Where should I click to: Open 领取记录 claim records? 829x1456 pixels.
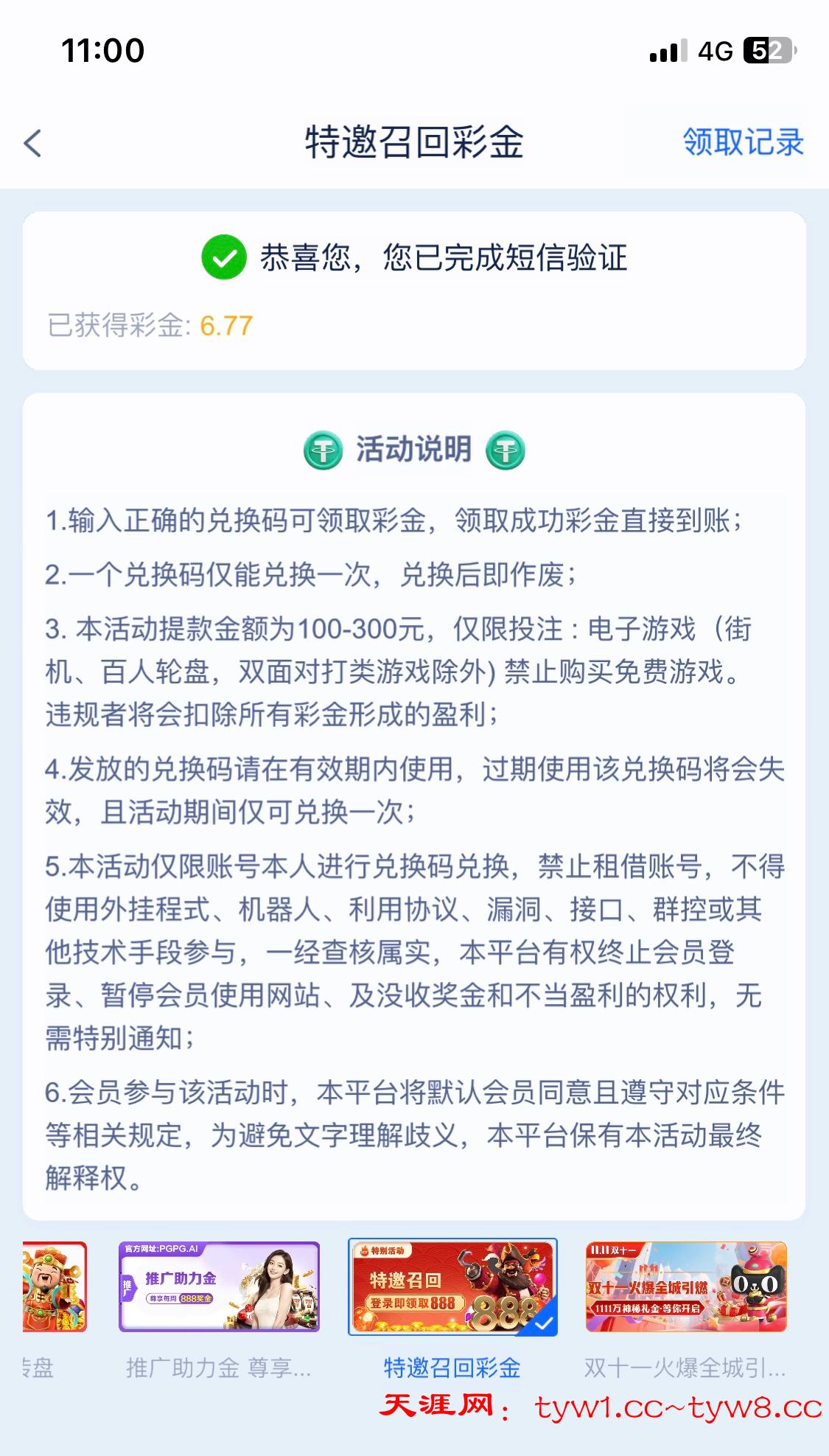742,142
